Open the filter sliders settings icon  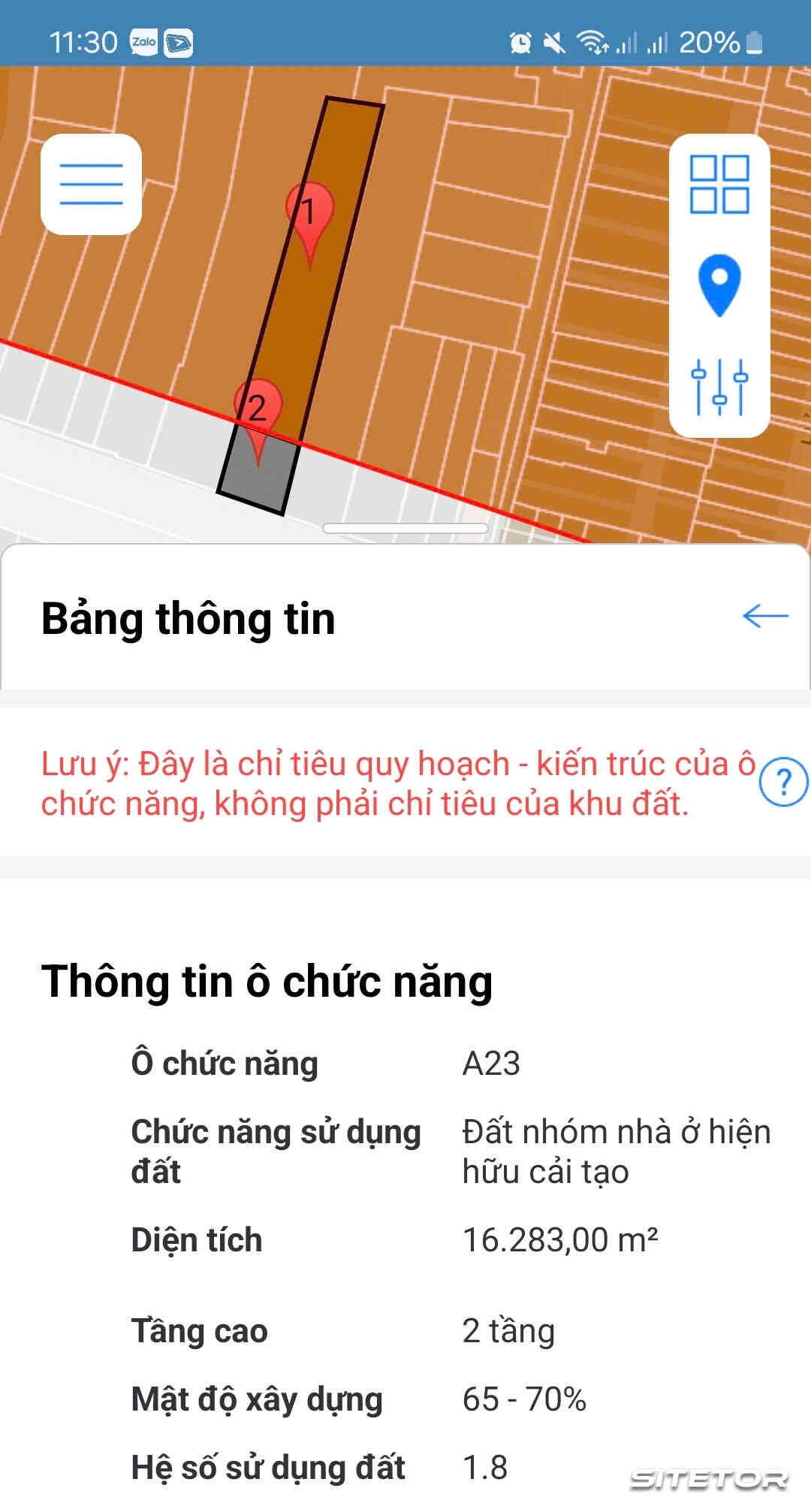pos(719,387)
